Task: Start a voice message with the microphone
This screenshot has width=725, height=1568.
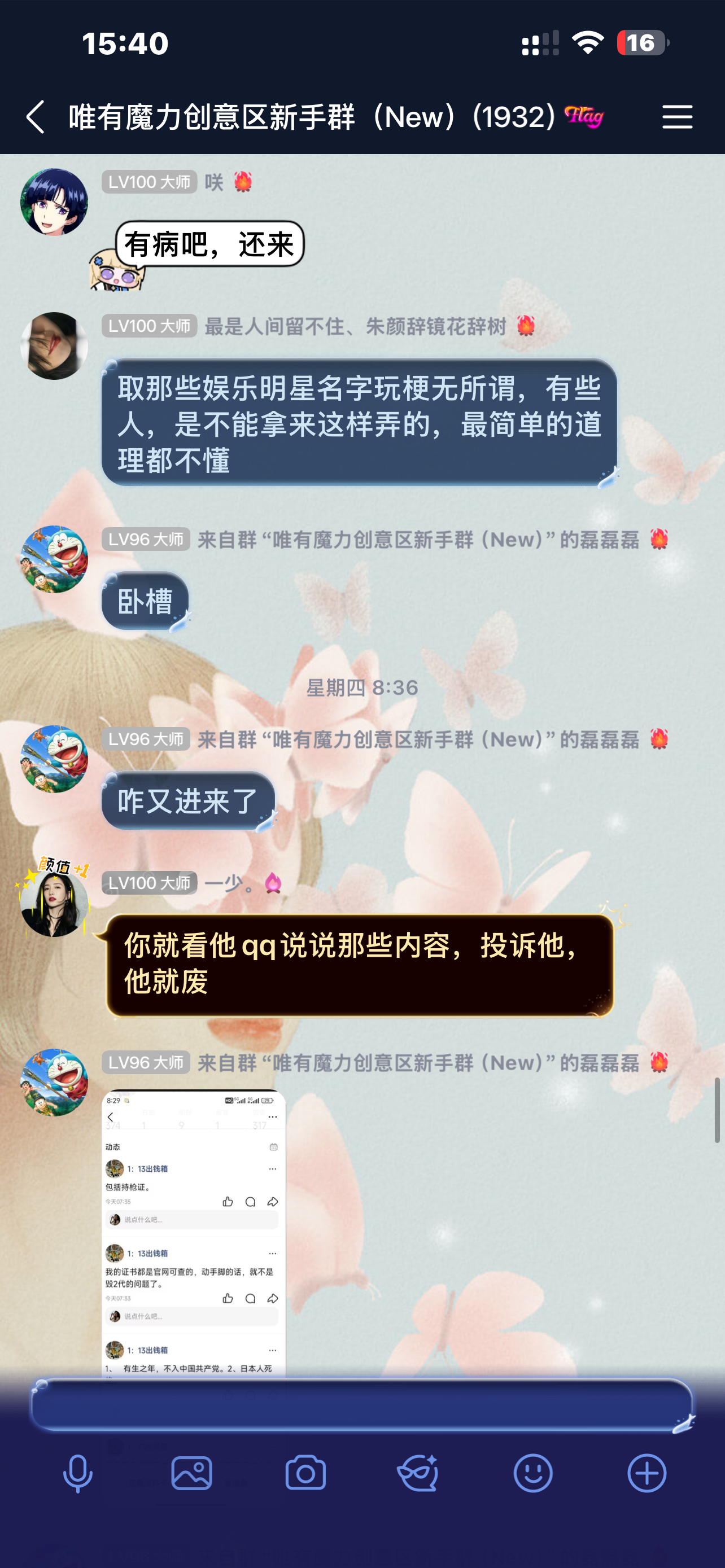Action: pos(78,1473)
